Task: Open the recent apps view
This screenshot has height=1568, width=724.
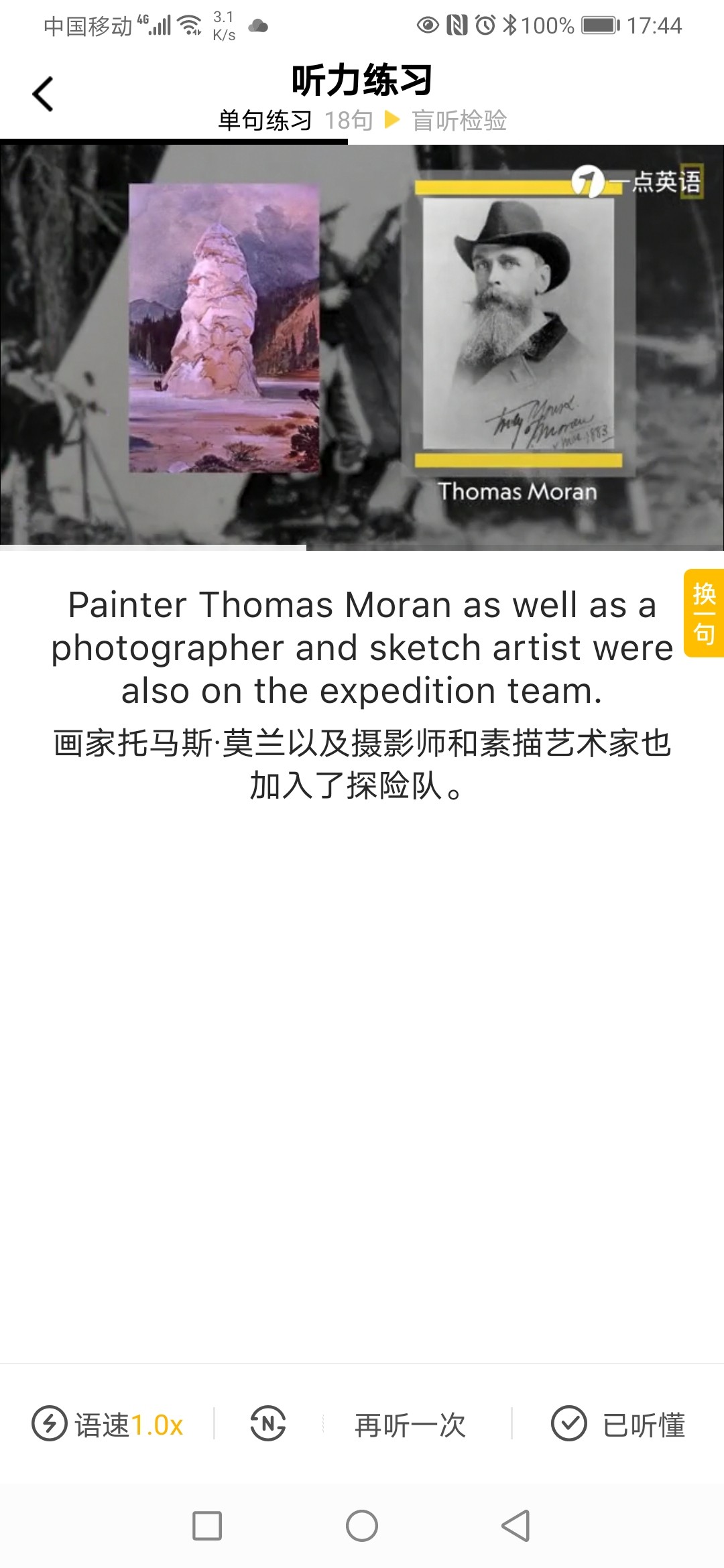Action: pos(207,1526)
